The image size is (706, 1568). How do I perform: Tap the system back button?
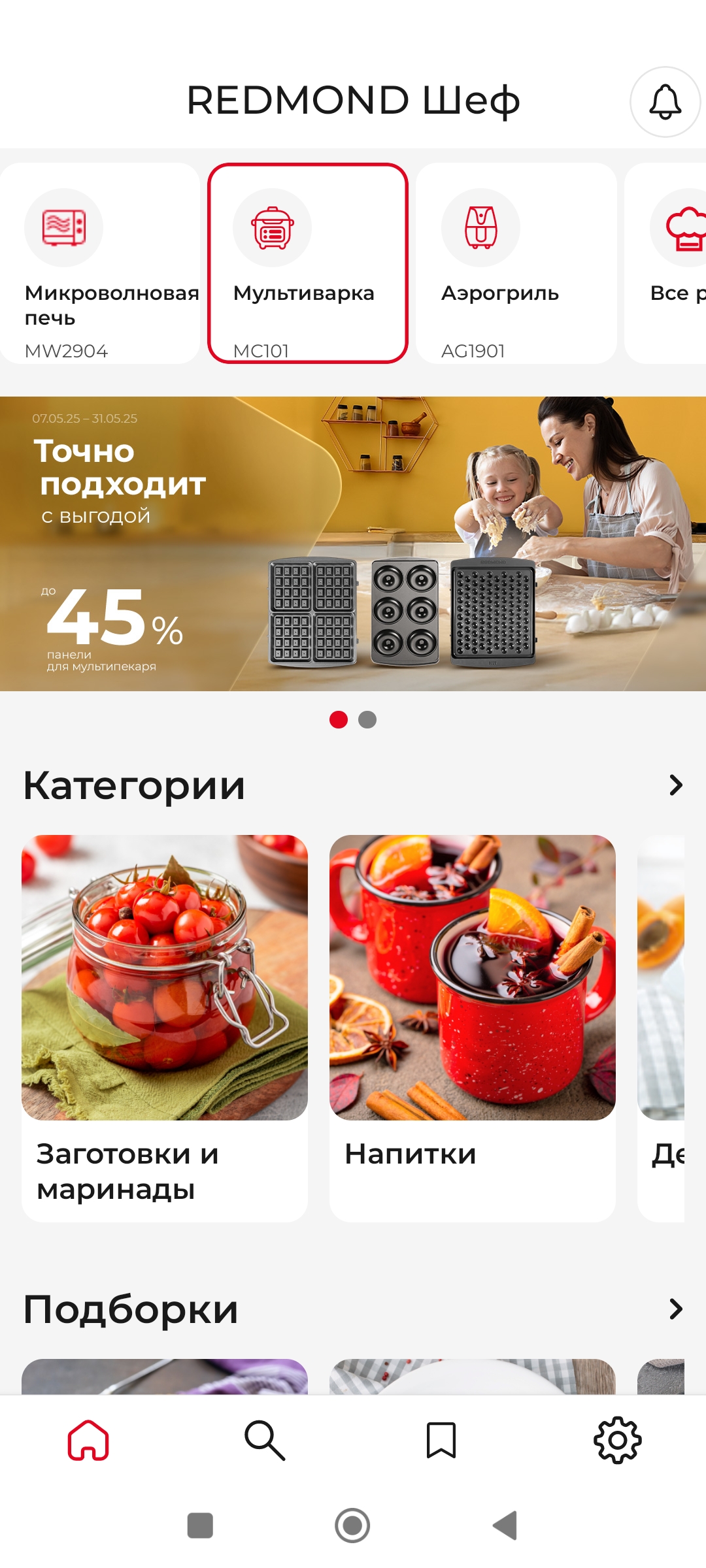[x=505, y=1526]
